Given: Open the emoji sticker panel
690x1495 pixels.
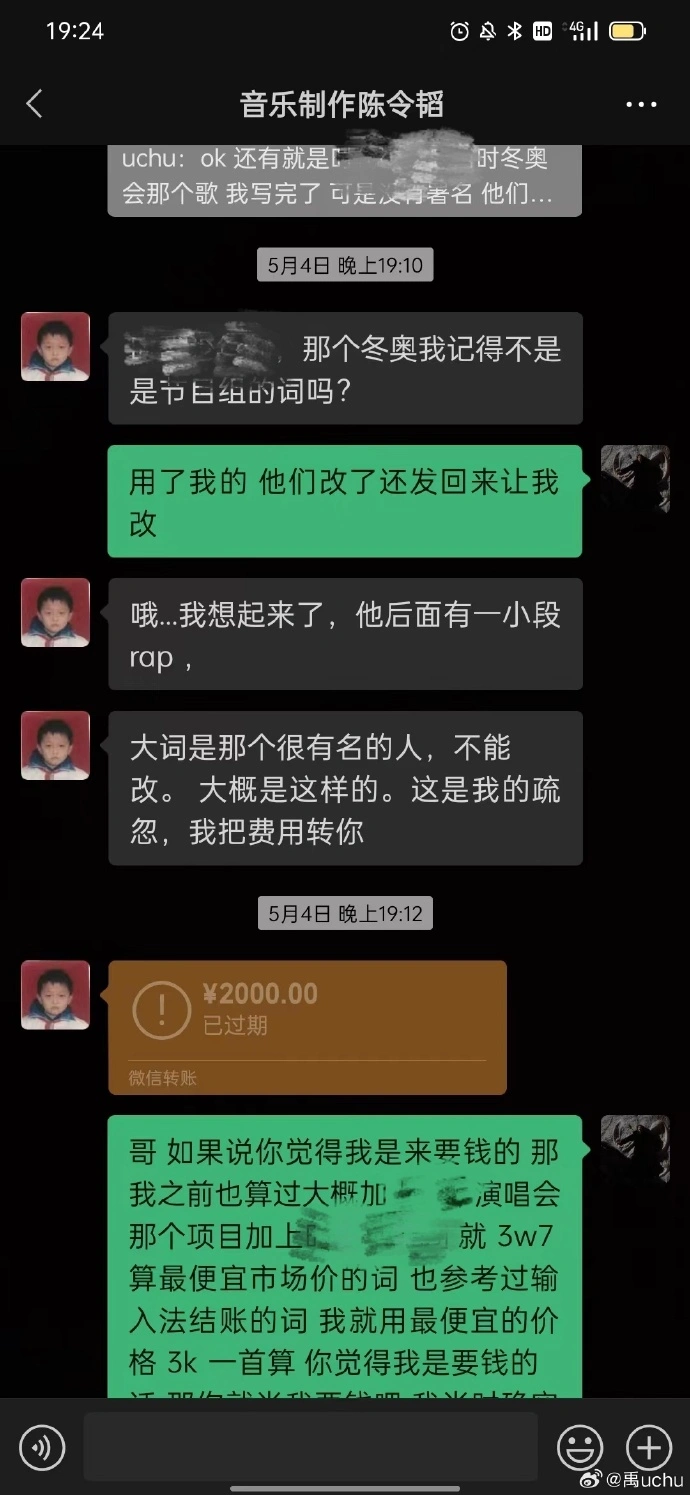Looking at the screenshot, I should click(x=580, y=1447).
